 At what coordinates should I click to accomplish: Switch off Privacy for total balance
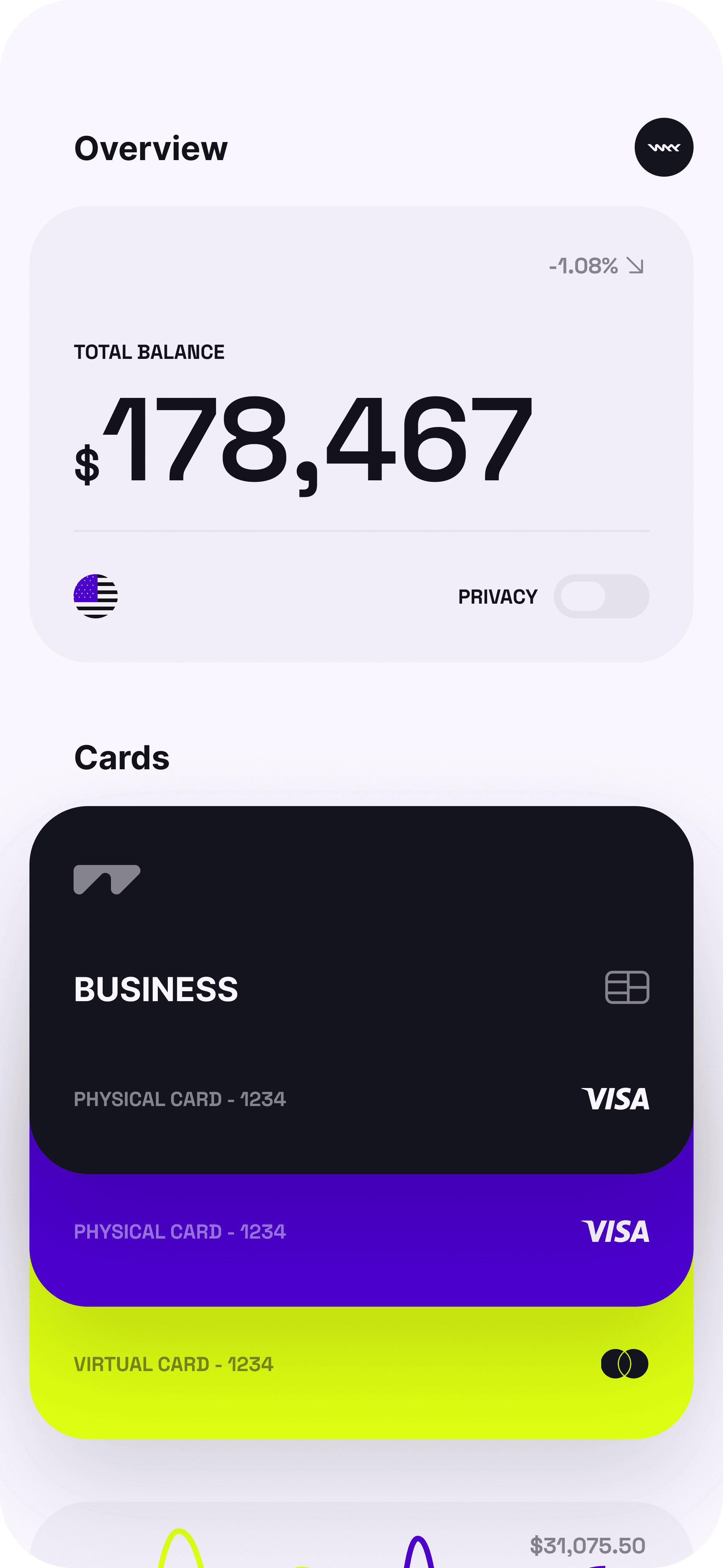pyautogui.click(x=602, y=596)
